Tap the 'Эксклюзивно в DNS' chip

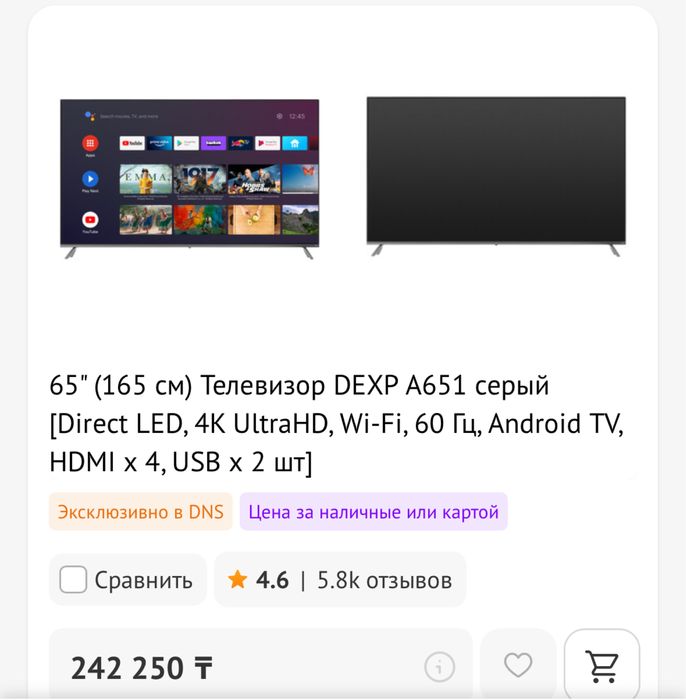point(141,512)
